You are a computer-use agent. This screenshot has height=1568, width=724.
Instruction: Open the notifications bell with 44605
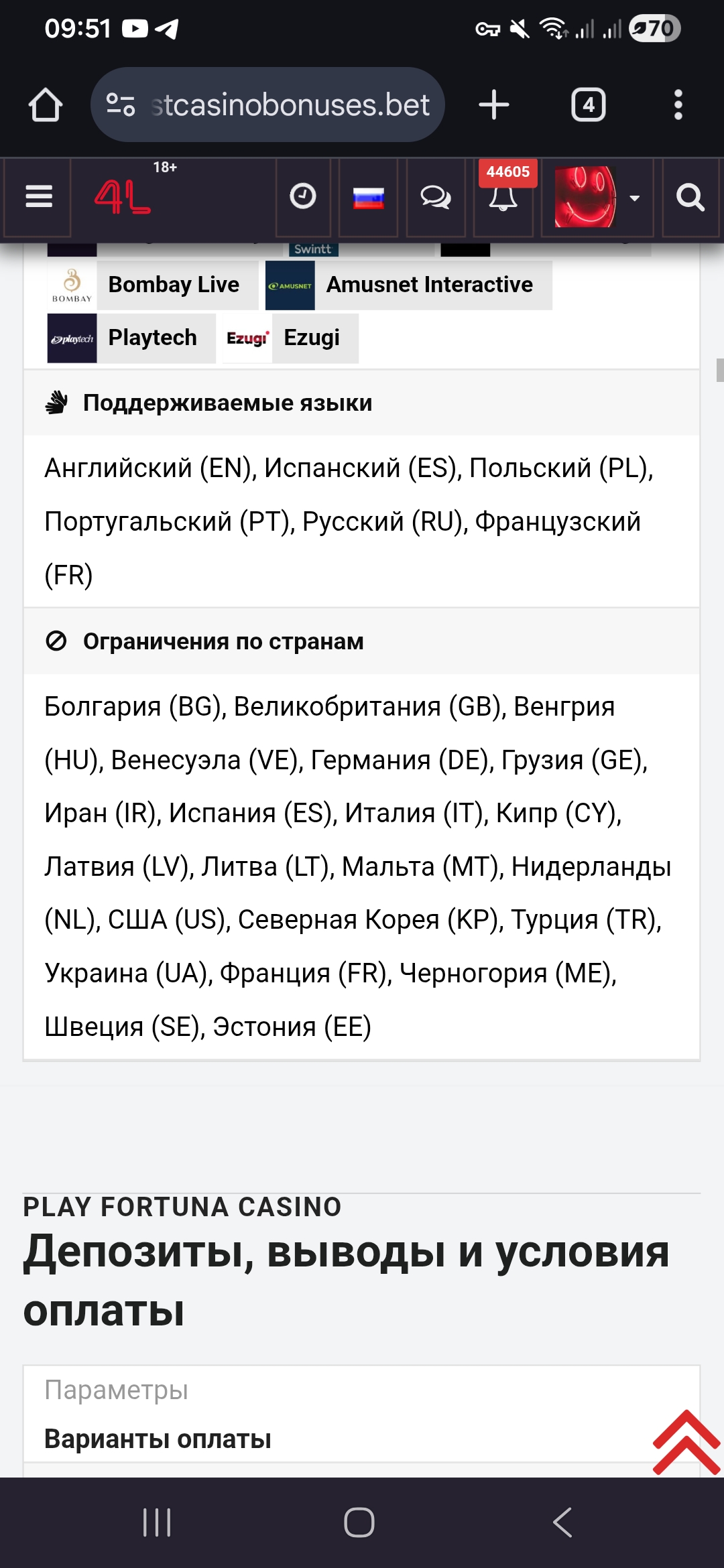(x=503, y=198)
